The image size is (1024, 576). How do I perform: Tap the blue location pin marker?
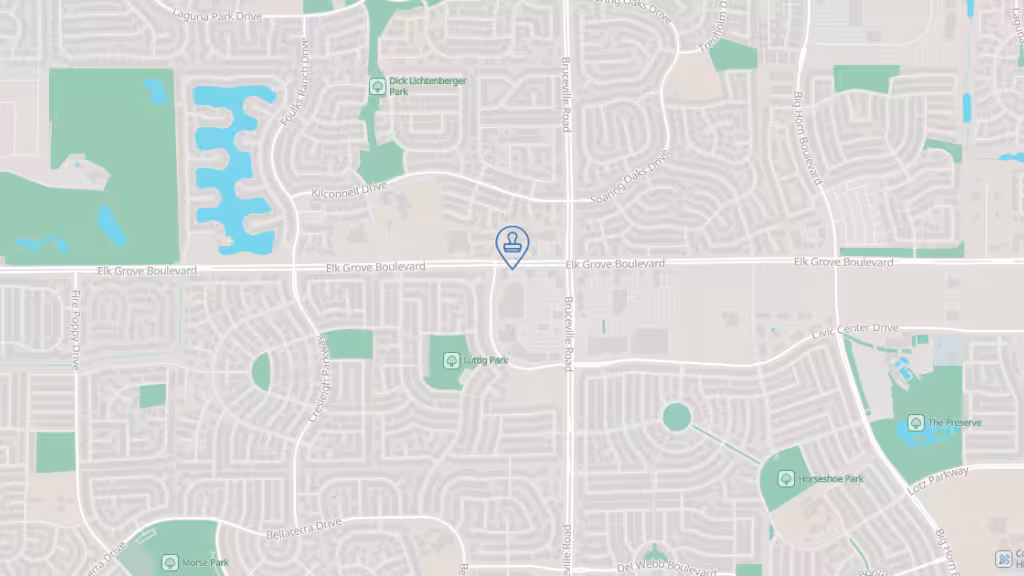pos(512,245)
